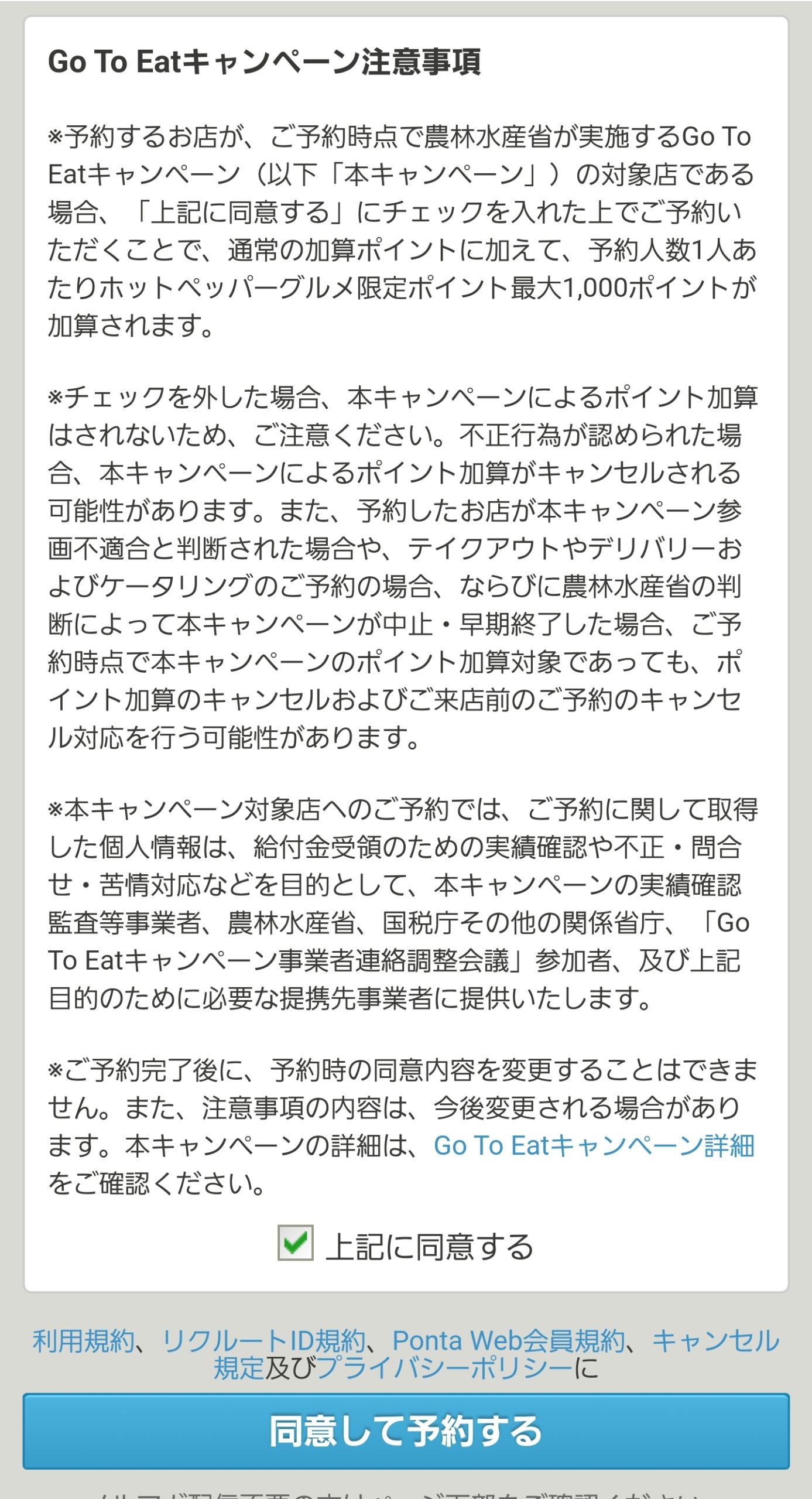Tap the 同意して予約する button
This screenshot has height=1499, width=812.
[x=406, y=1430]
